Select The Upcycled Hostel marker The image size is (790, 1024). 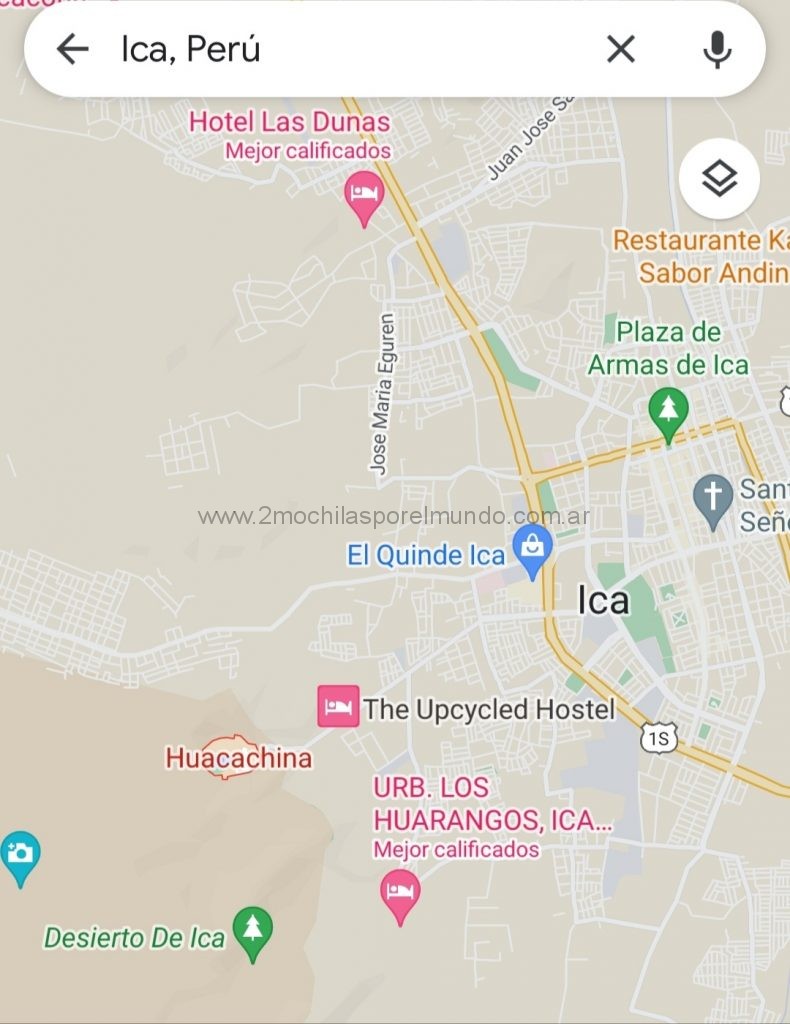point(338,707)
